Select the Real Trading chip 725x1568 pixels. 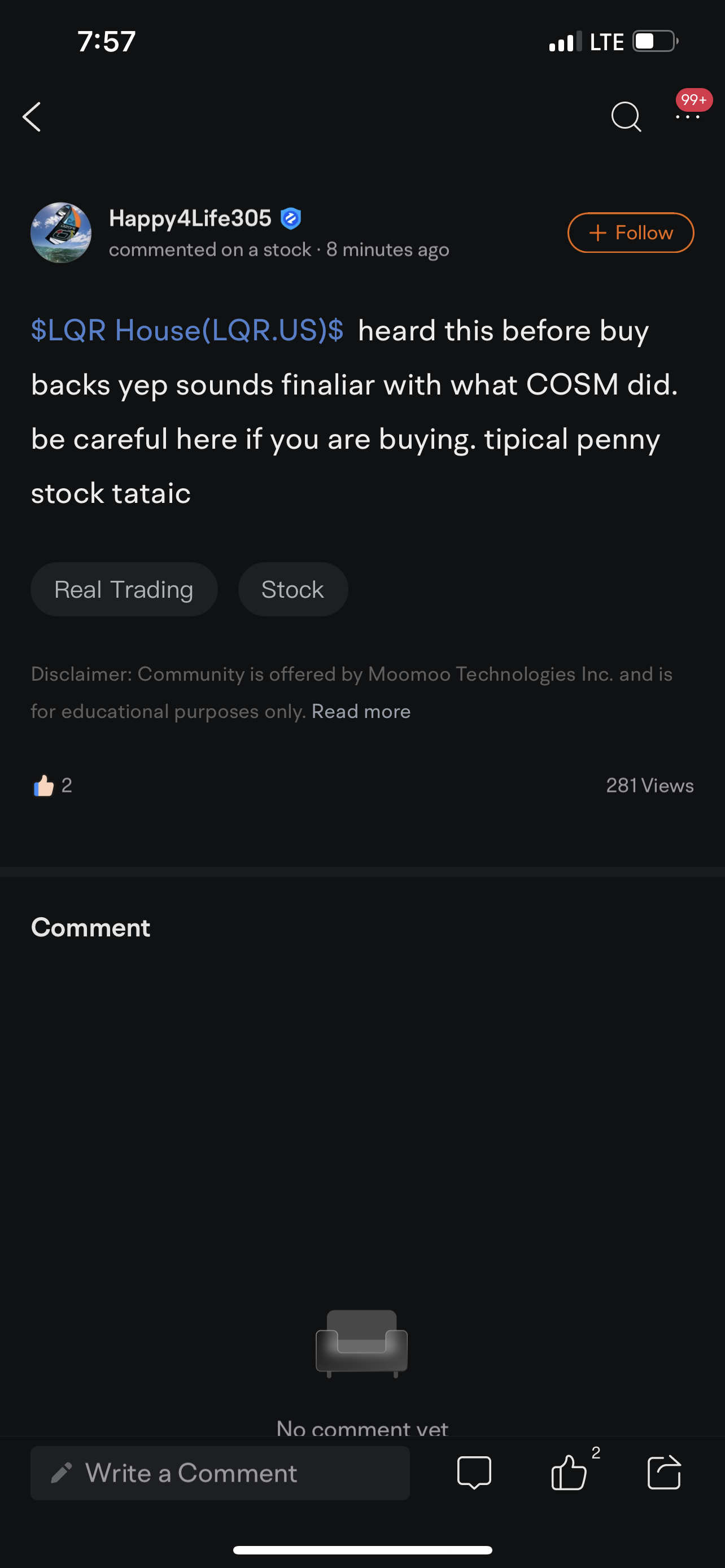pos(124,589)
